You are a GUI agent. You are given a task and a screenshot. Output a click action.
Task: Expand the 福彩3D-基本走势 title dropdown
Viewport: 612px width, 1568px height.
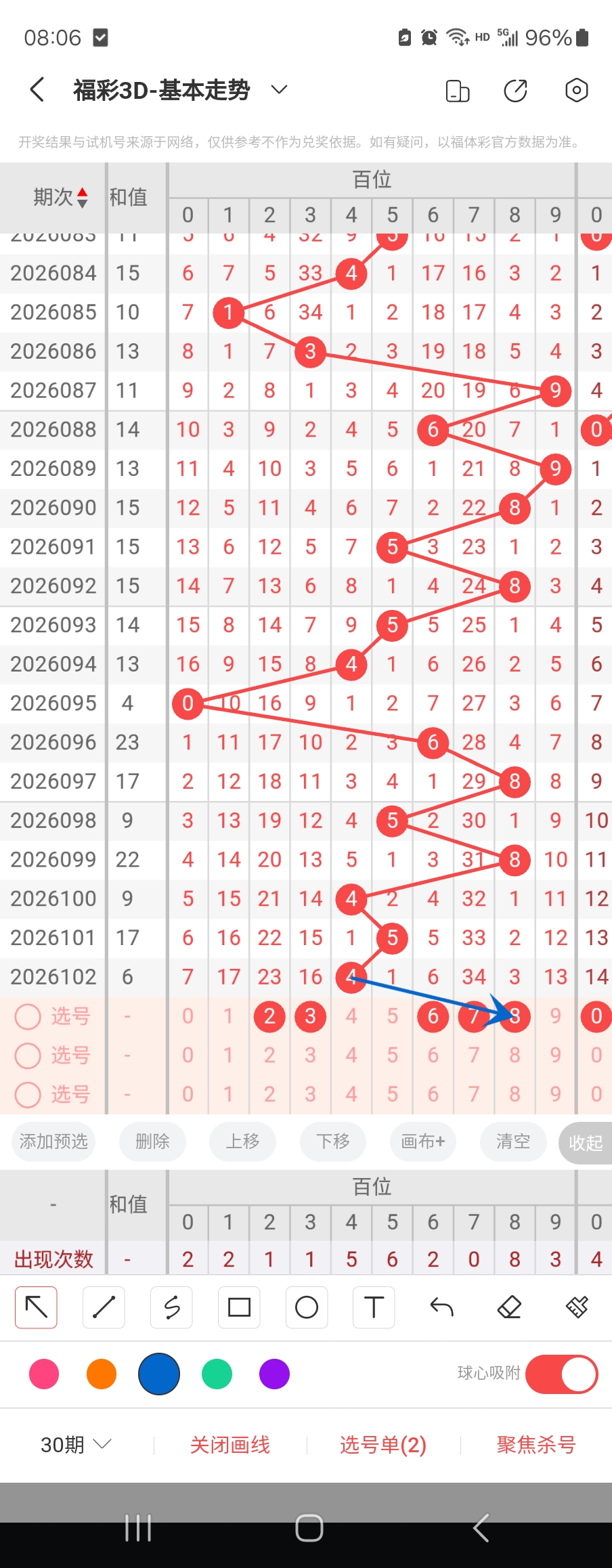pyautogui.click(x=279, y=89)
